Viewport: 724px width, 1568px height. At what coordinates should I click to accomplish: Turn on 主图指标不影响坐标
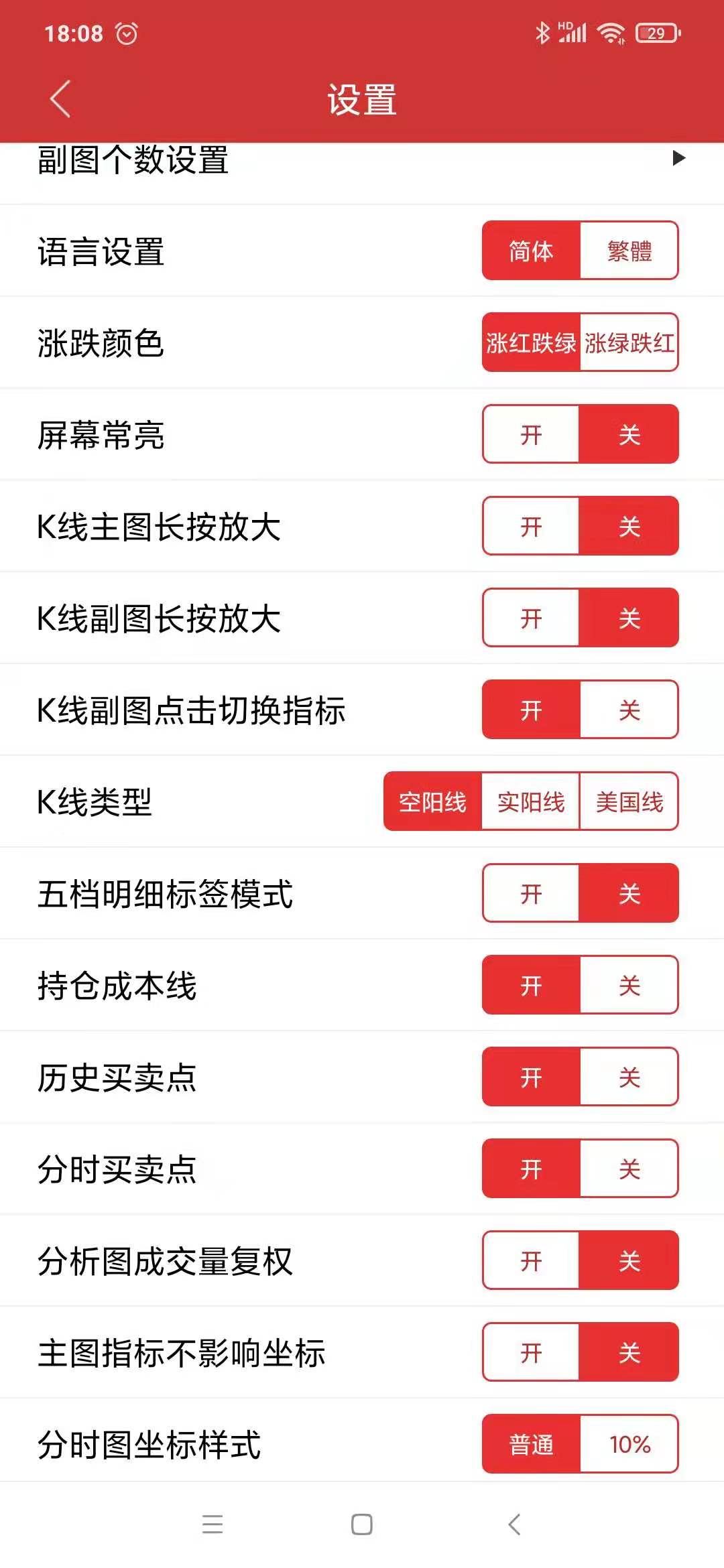pyautogui.click(x=531, y=1352)
